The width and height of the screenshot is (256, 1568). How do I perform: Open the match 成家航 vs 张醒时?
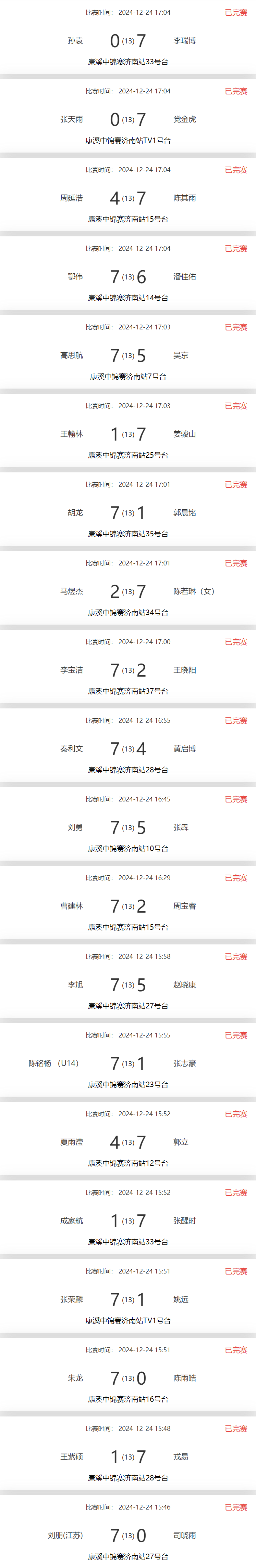pos(128,1220)
